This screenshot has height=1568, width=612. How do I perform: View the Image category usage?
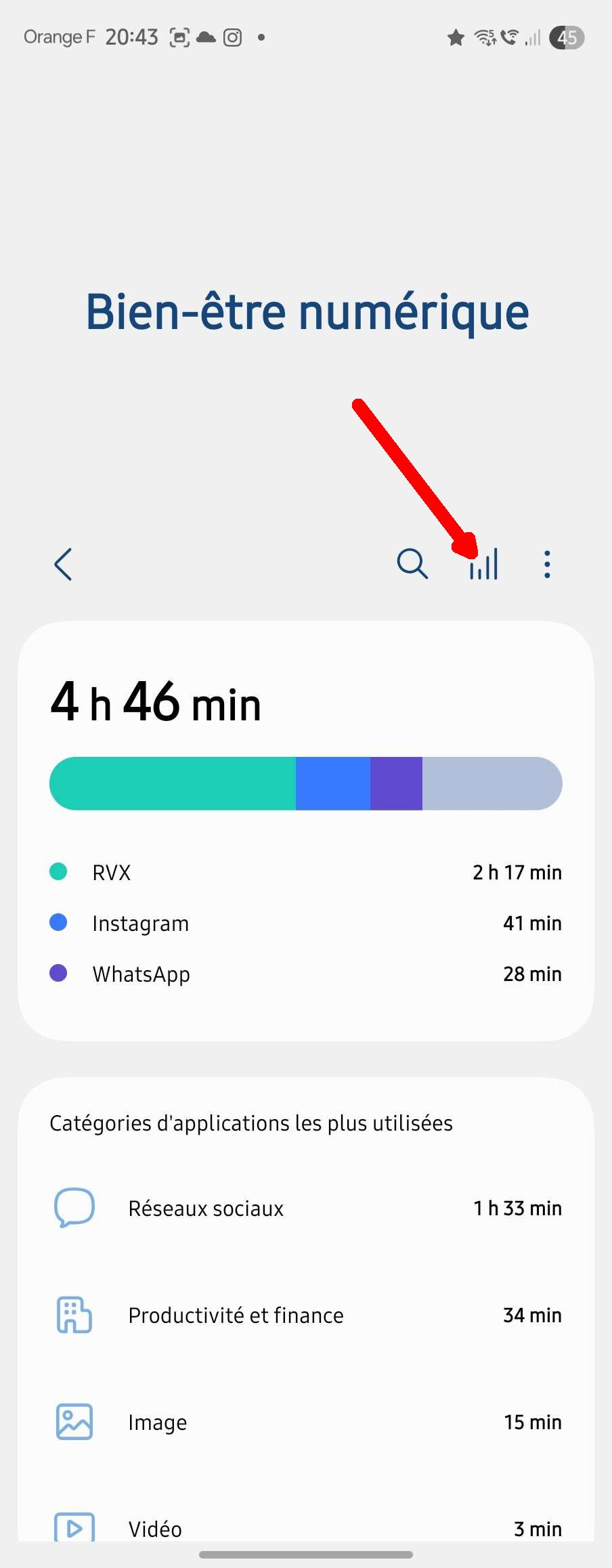tap(306, 1422)
